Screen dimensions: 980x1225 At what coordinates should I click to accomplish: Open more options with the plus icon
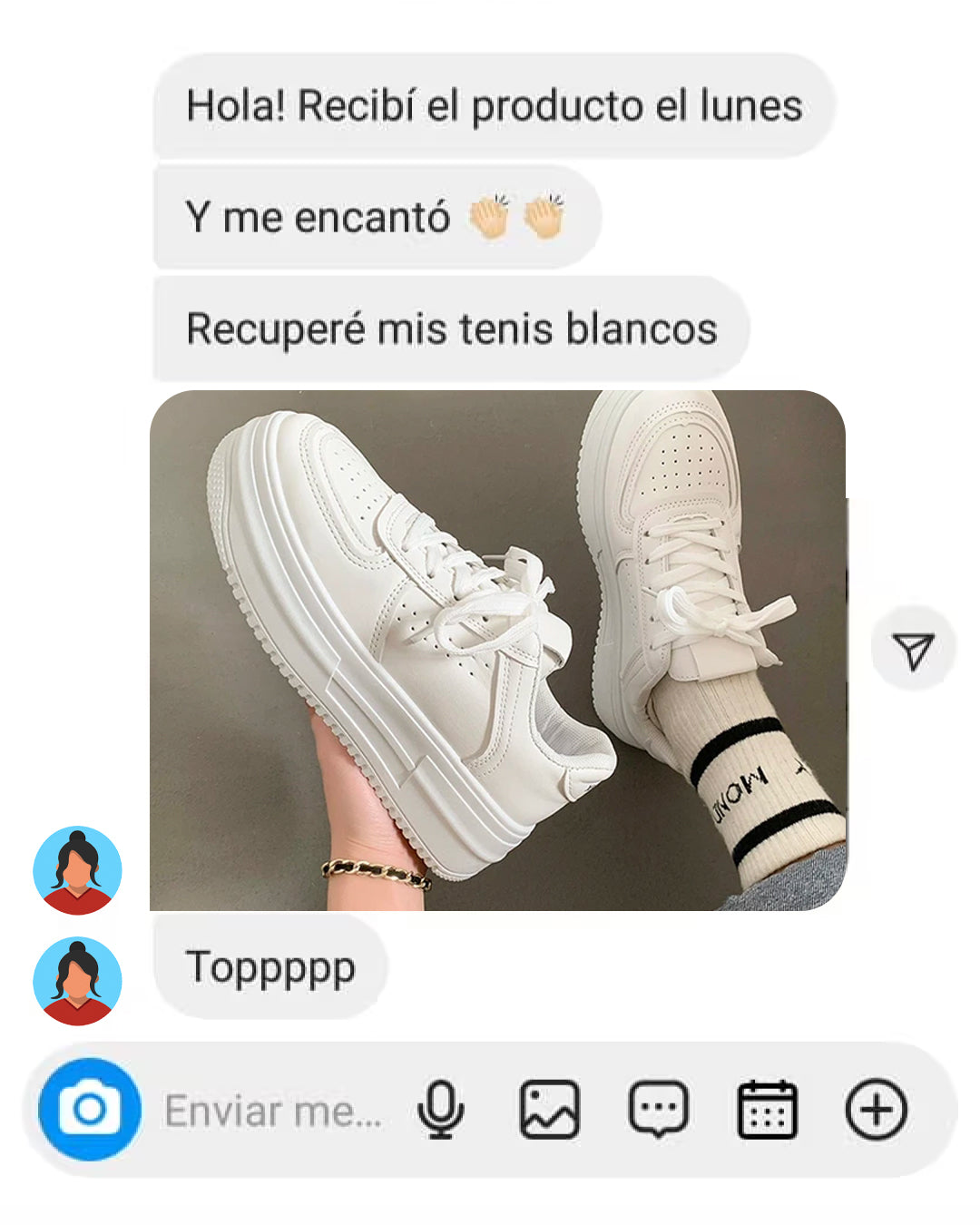876,1109
